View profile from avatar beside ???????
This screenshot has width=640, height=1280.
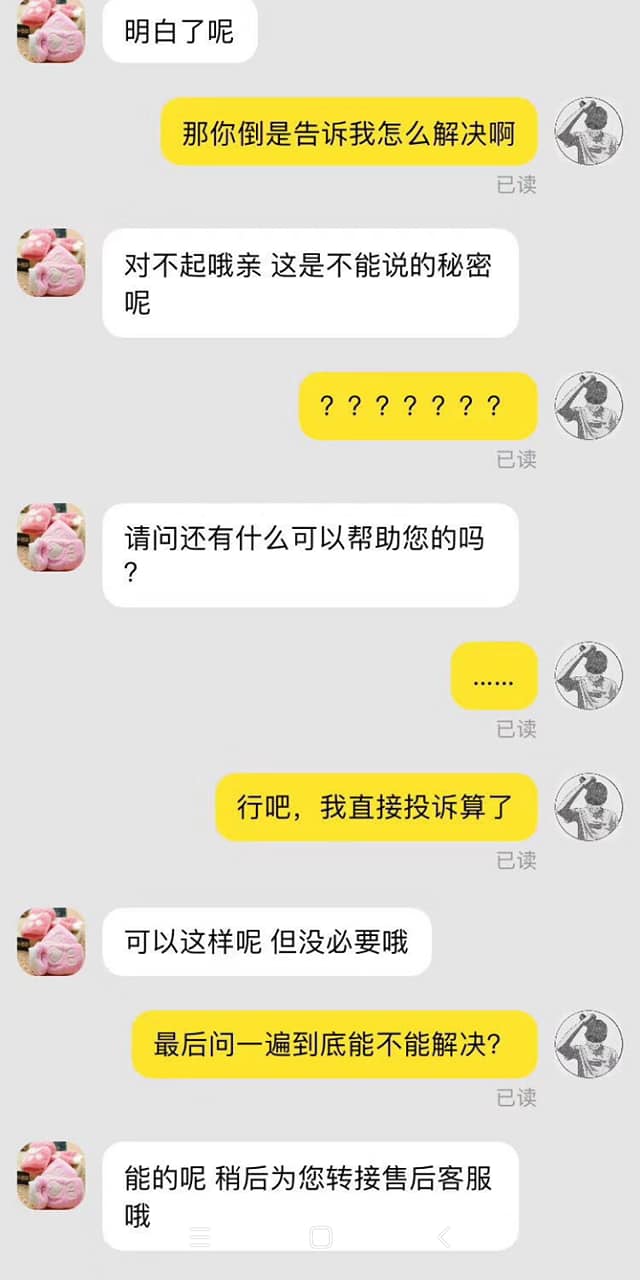coord(588,406)
